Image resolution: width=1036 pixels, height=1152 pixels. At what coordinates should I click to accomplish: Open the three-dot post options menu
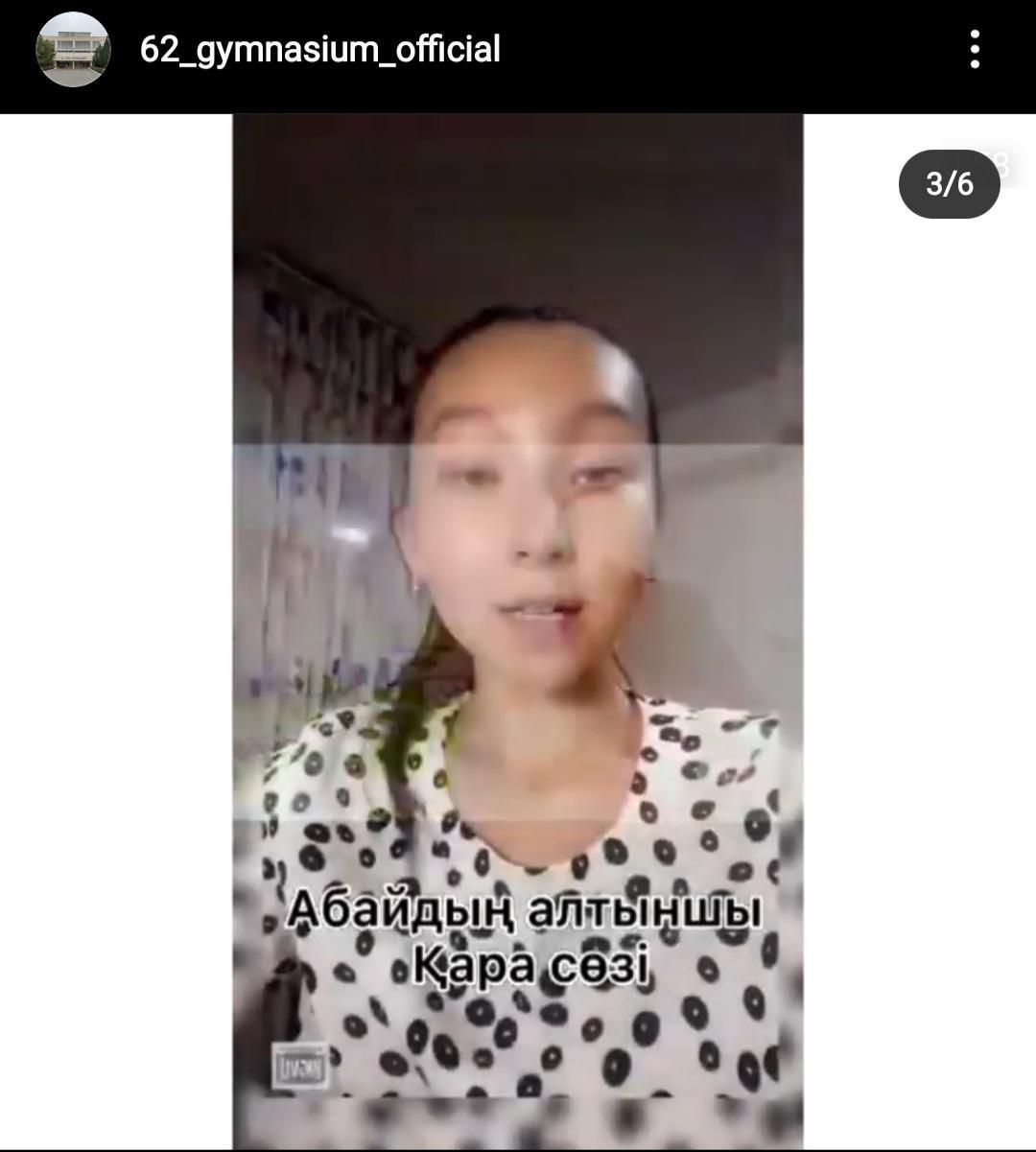point(975,49)
